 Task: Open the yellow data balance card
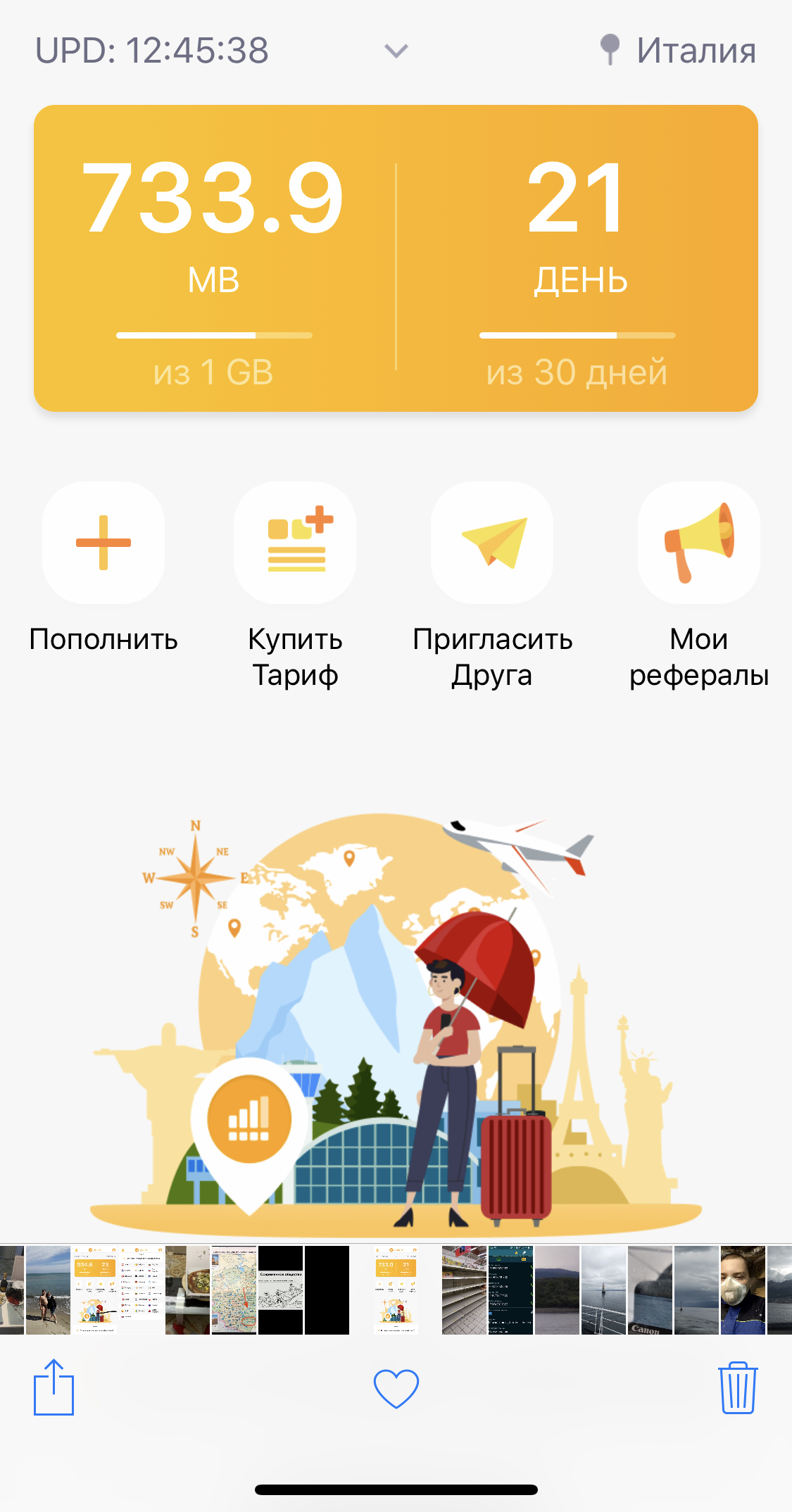tap(396, 258)
